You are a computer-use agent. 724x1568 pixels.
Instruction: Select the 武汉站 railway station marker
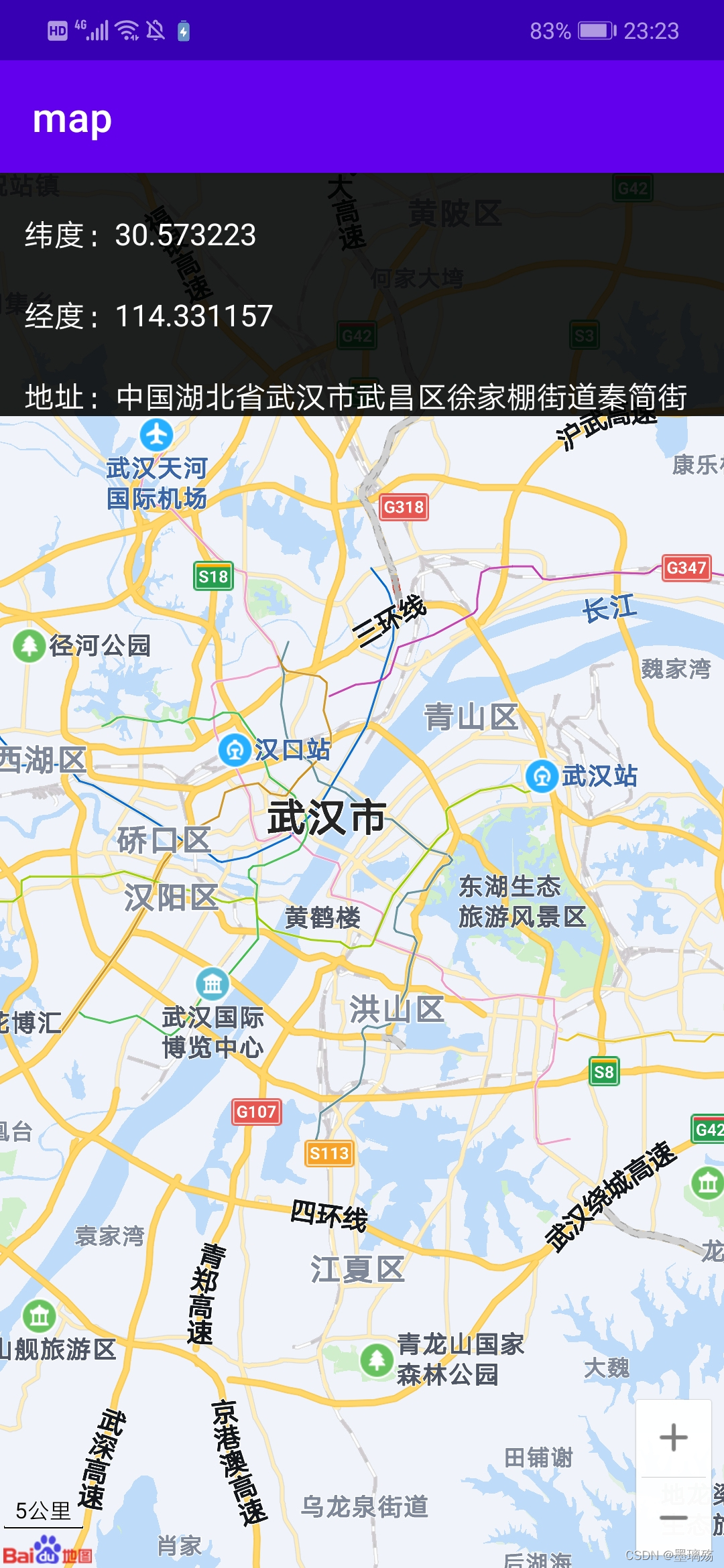(x=542, y=777)
